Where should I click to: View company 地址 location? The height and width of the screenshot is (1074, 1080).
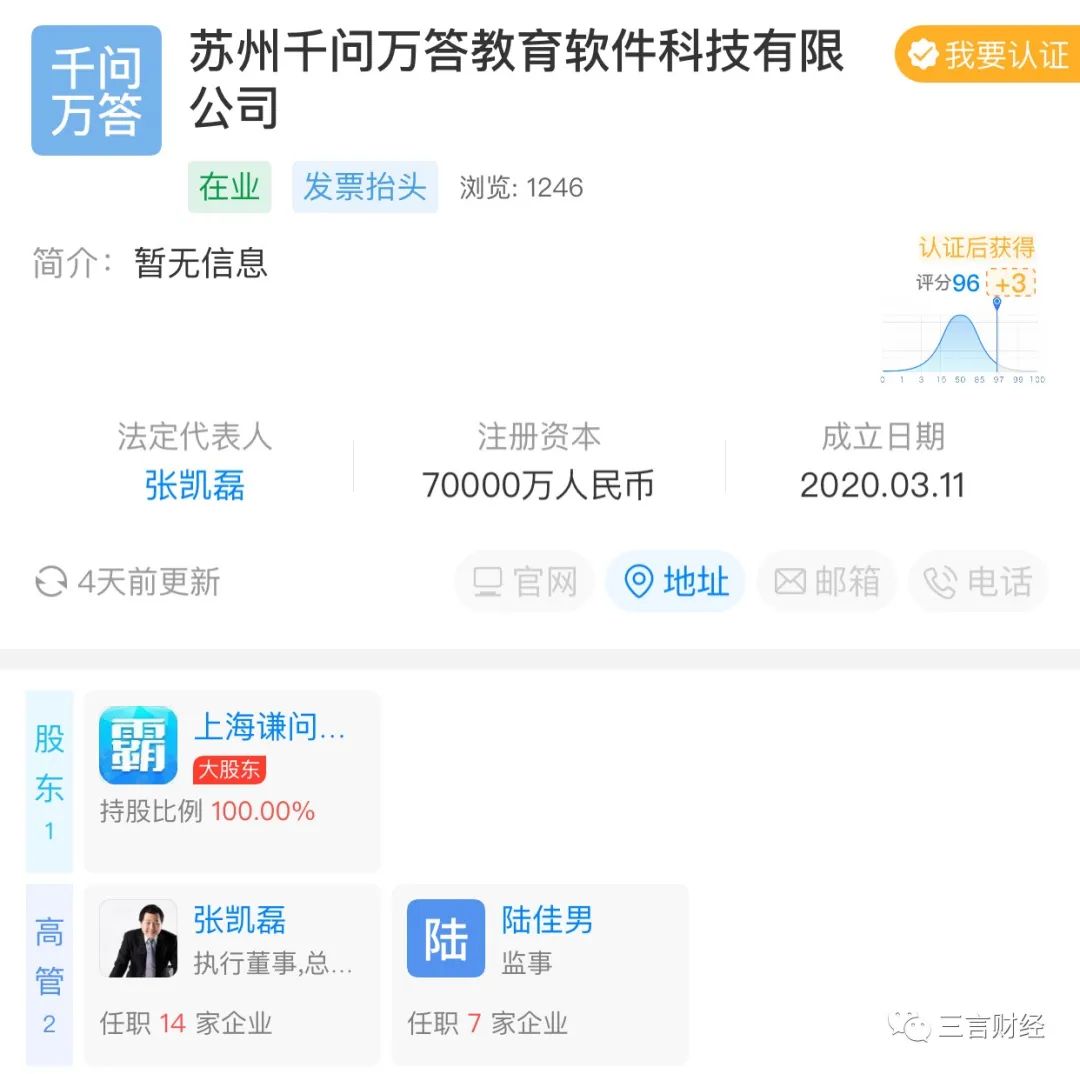675,581
